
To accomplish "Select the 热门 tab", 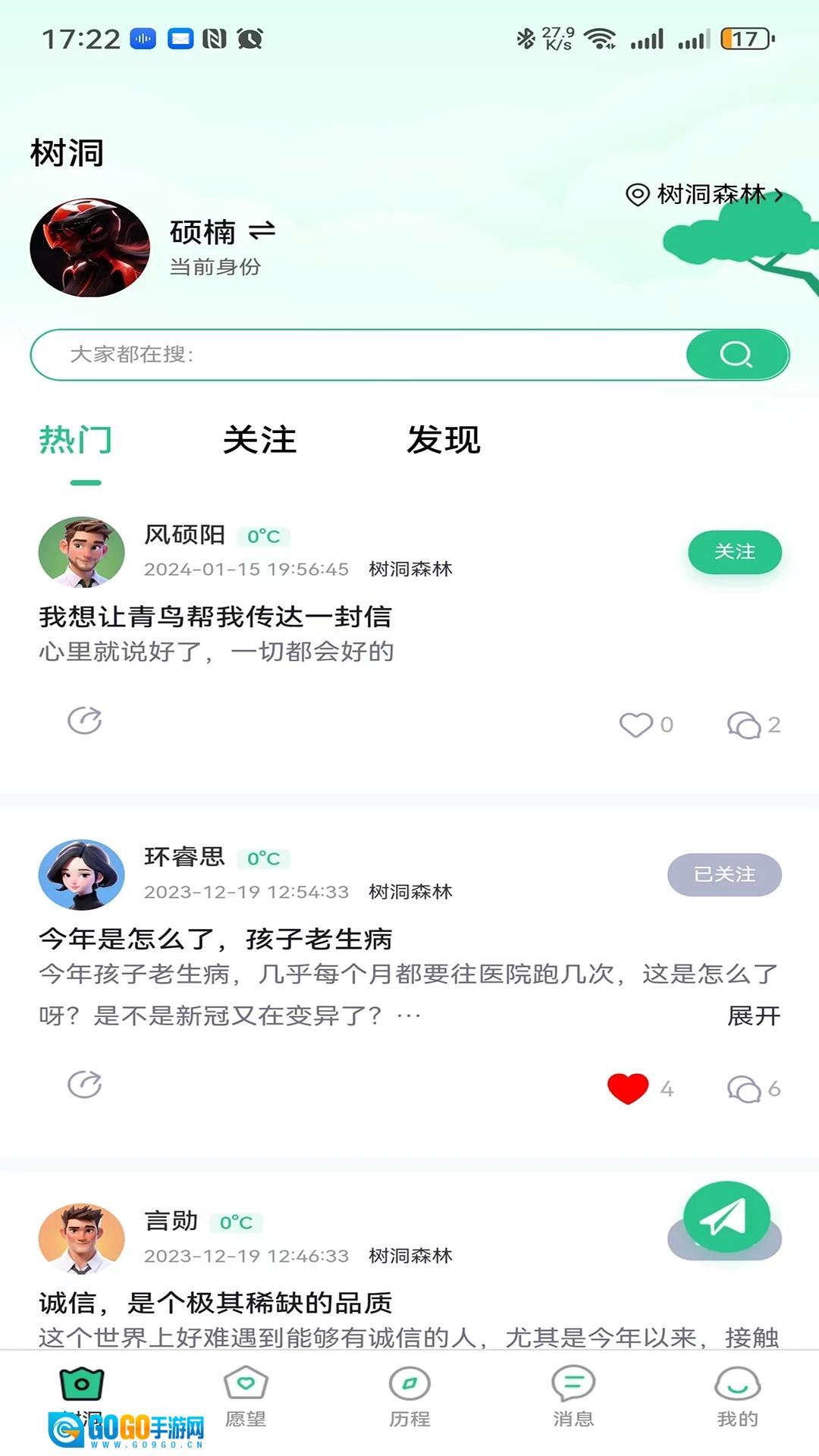I will point(76,441).
